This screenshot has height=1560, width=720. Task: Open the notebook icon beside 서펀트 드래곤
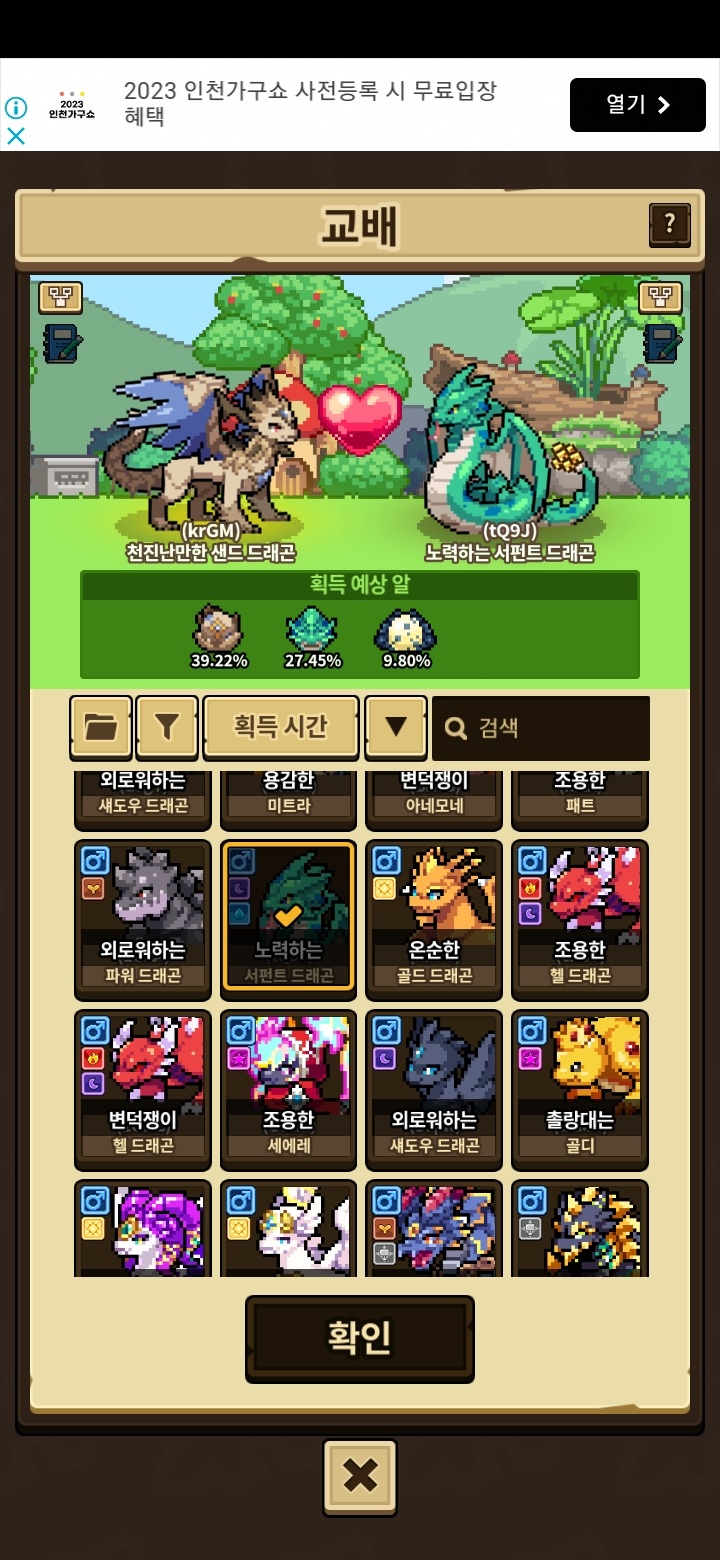point(661,342)
